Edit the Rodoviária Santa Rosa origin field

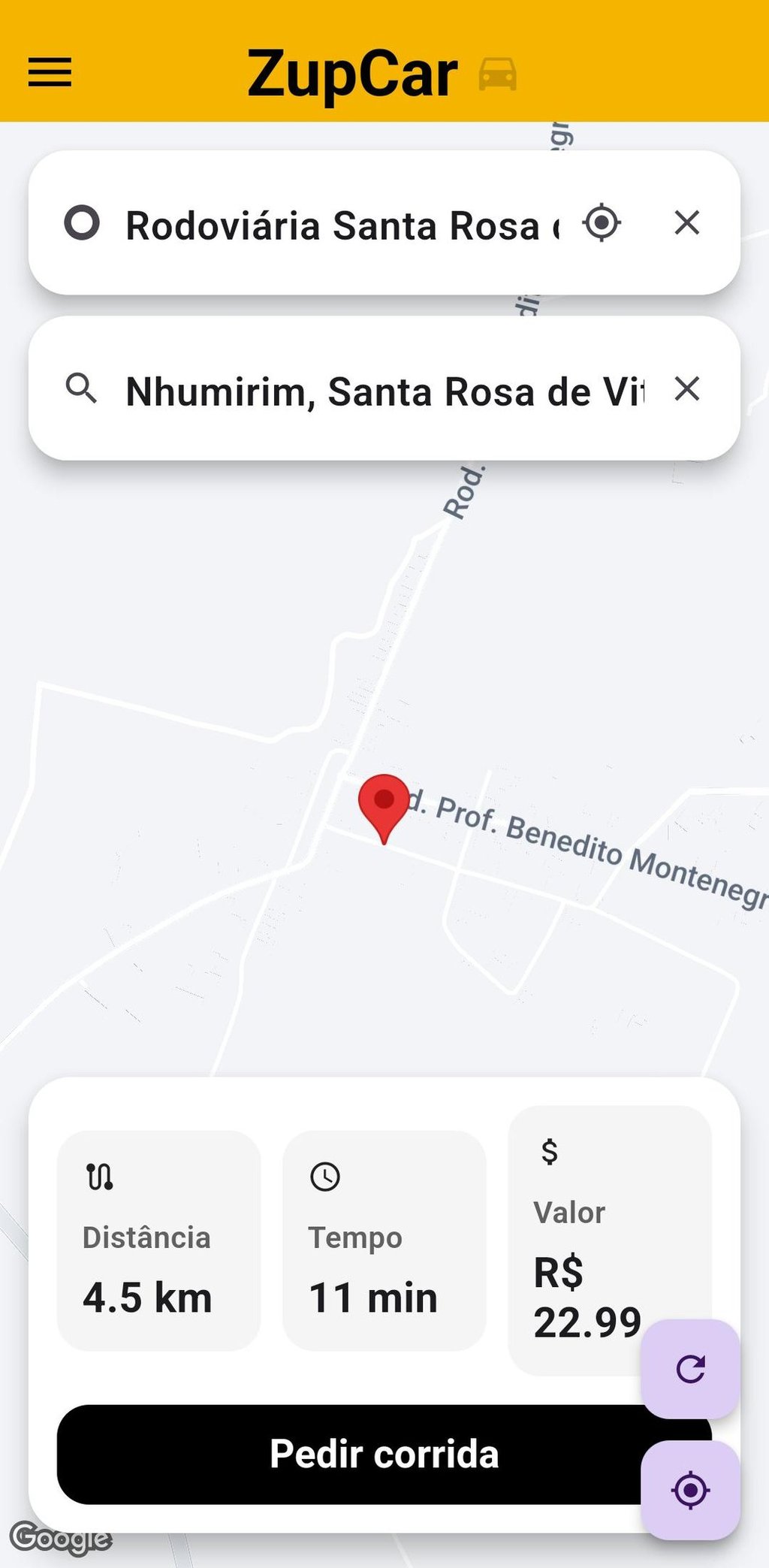pos(342,225)
